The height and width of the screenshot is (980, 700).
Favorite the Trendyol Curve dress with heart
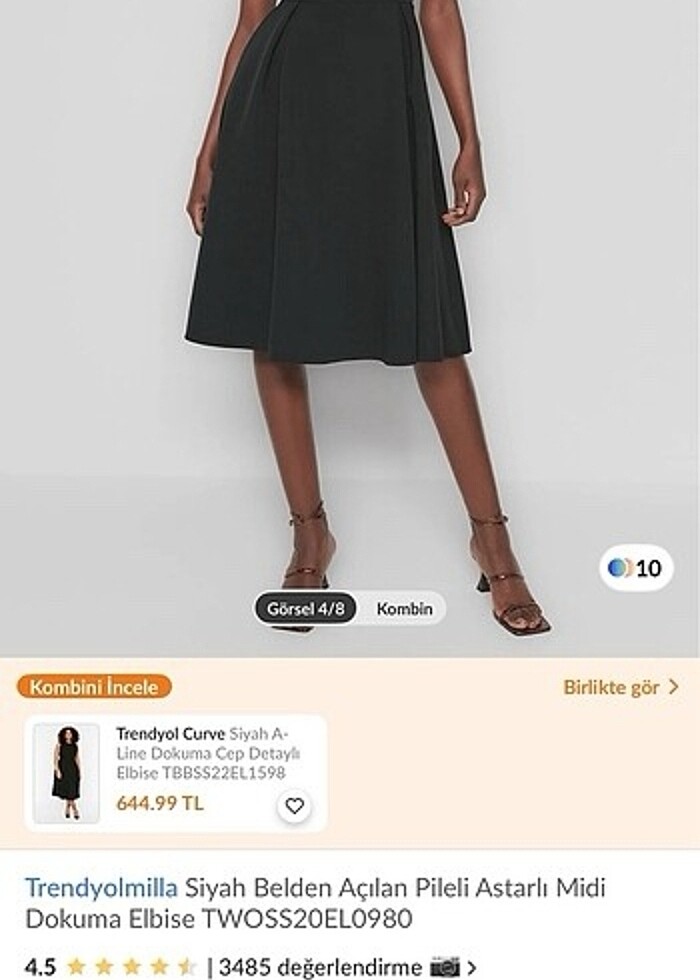point(294,806)
